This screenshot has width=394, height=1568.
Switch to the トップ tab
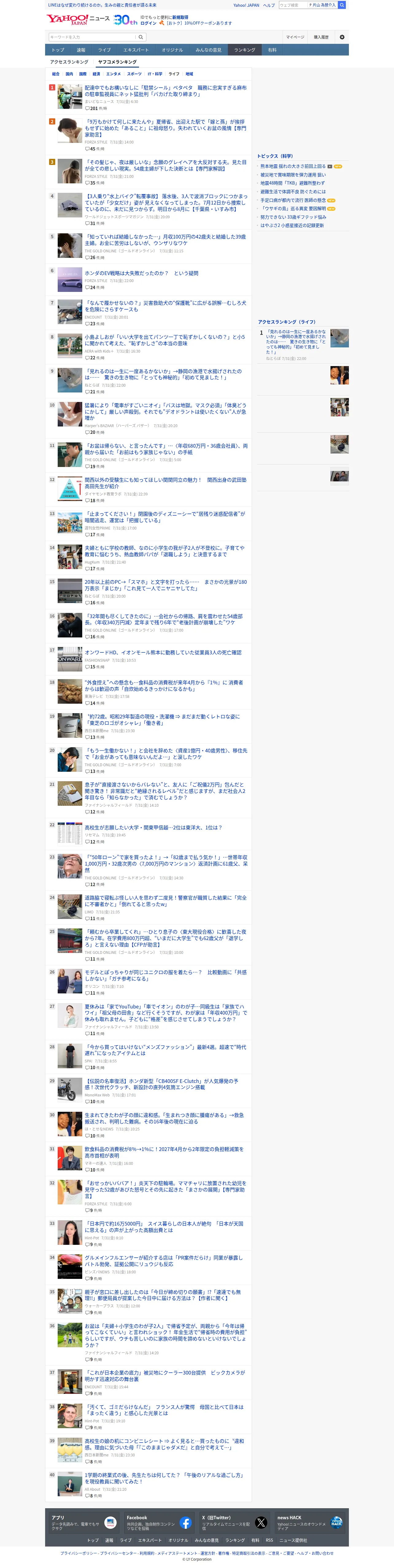coord(58,50)
